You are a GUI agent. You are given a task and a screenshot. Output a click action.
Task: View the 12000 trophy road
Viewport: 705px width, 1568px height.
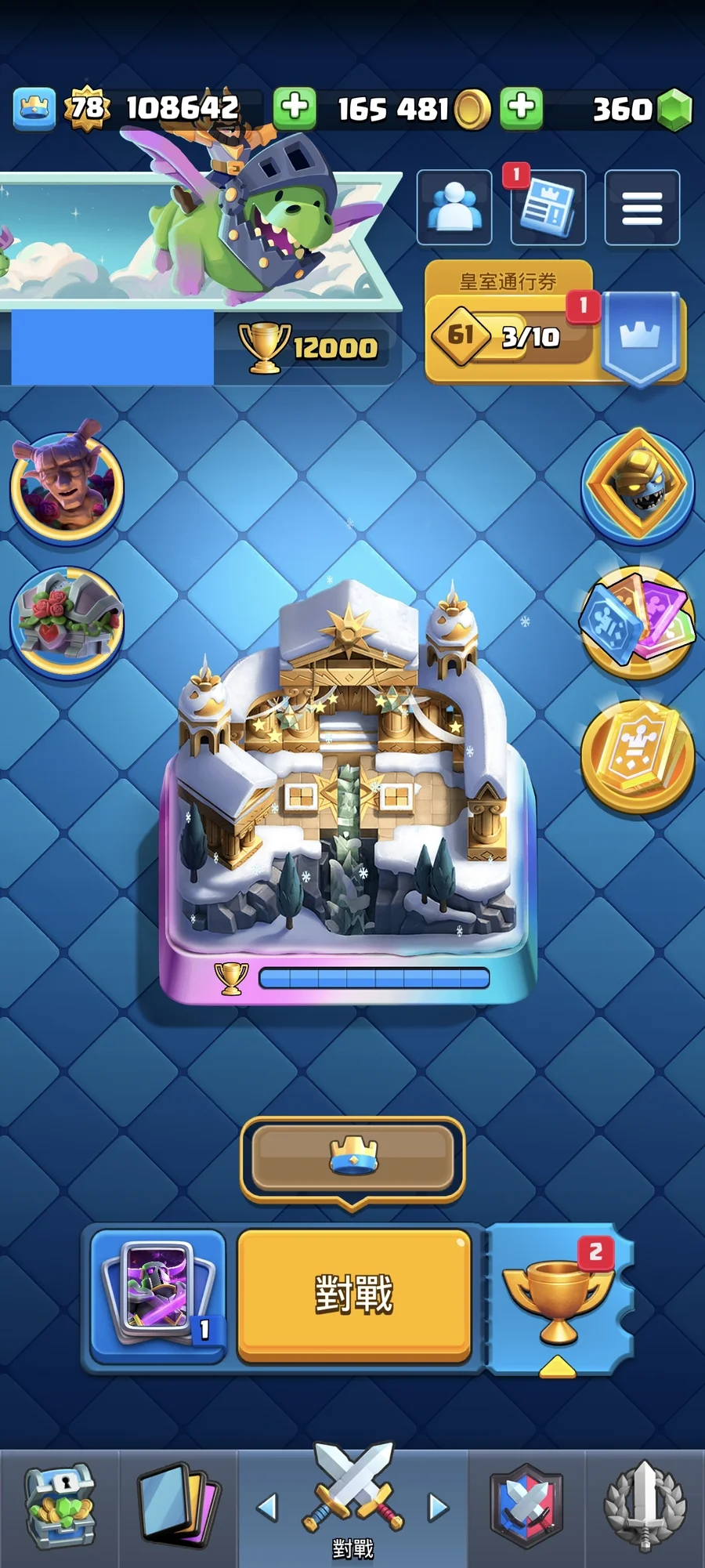click(309, 347)
